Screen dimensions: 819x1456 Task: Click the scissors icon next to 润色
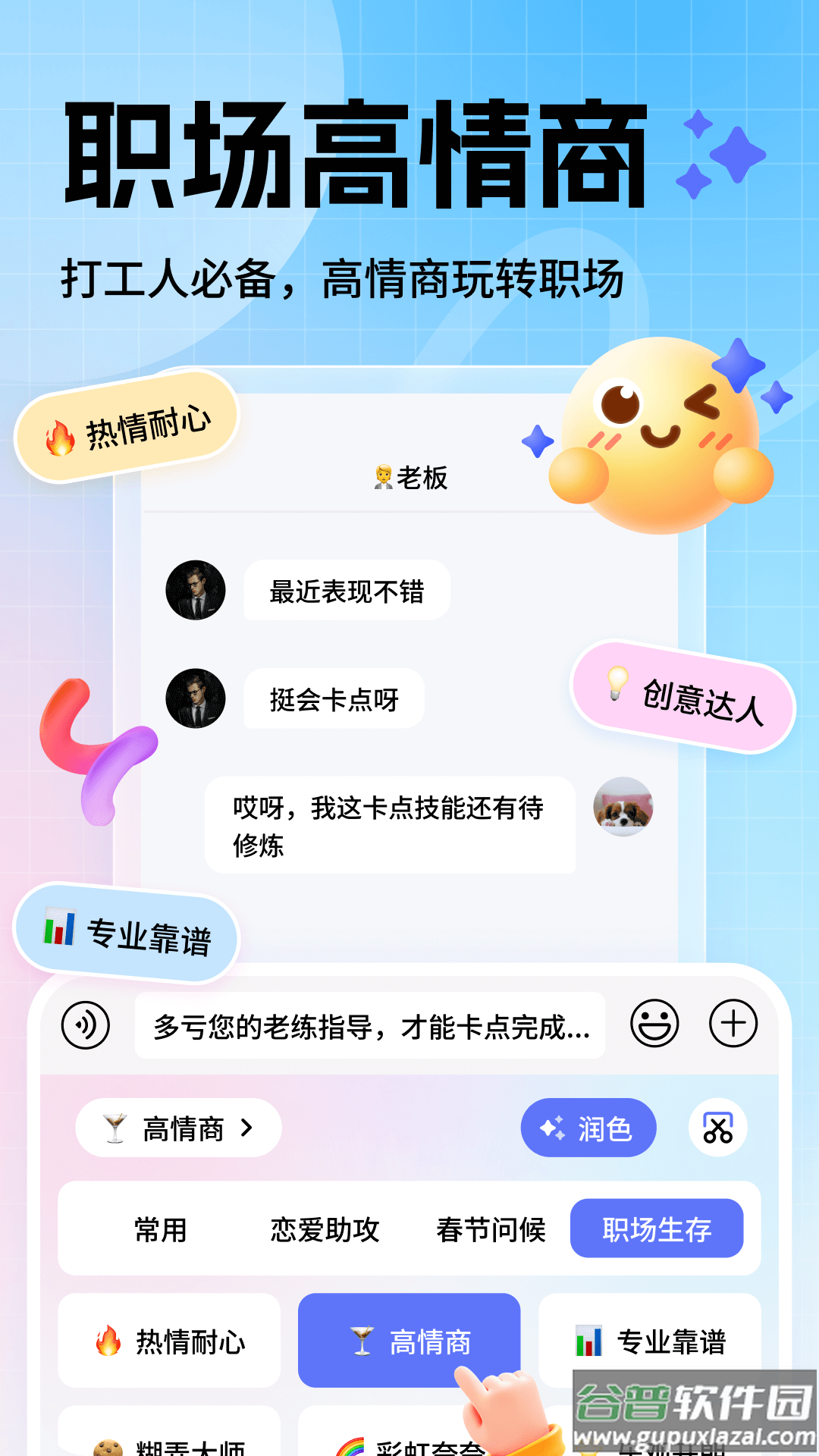pyautogui.click(x=719, y=1128)
